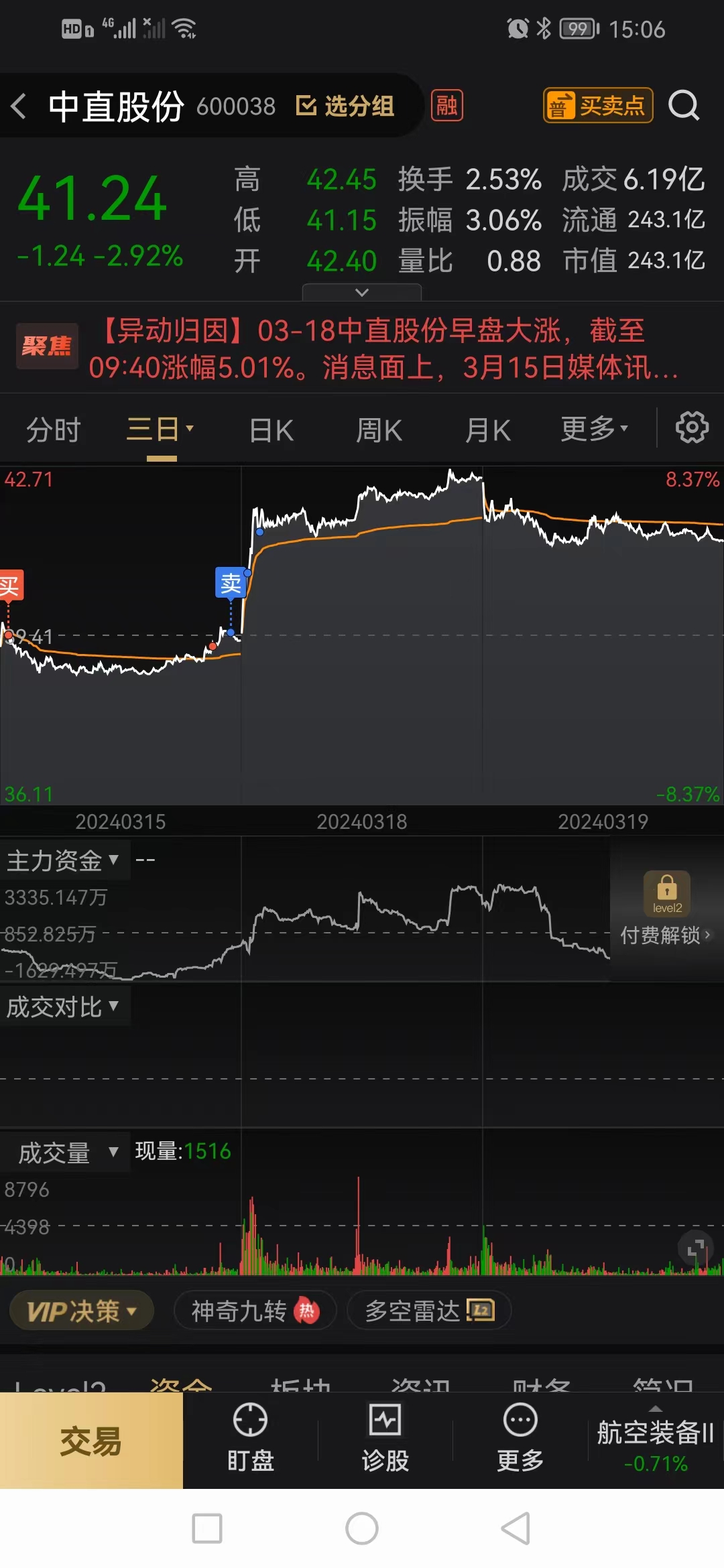
Task: Switch to the 分时 intraday tab
Action: point(54,429)
